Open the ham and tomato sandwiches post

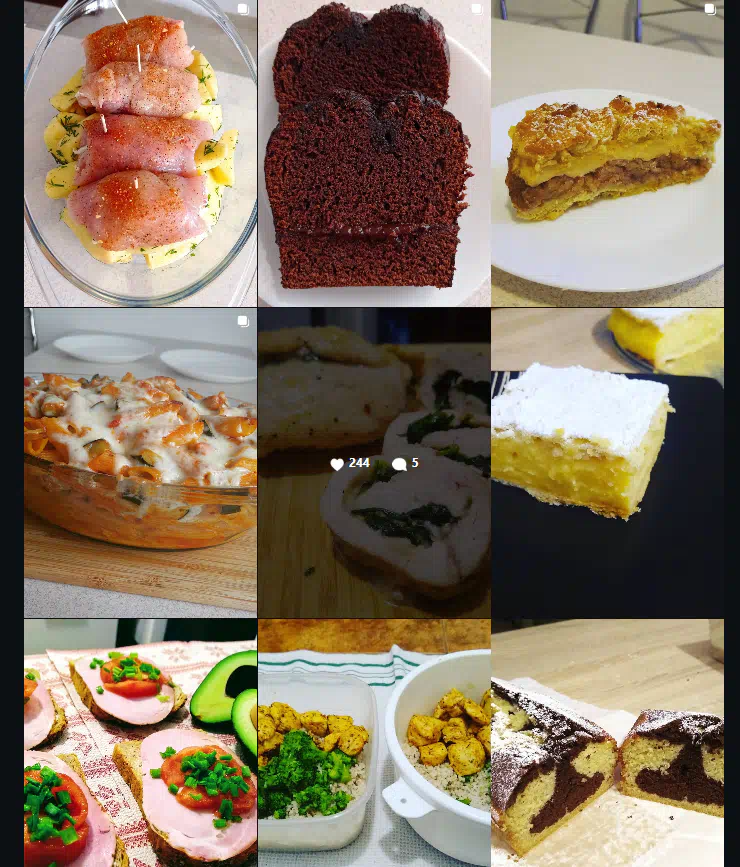pos(140,742)
